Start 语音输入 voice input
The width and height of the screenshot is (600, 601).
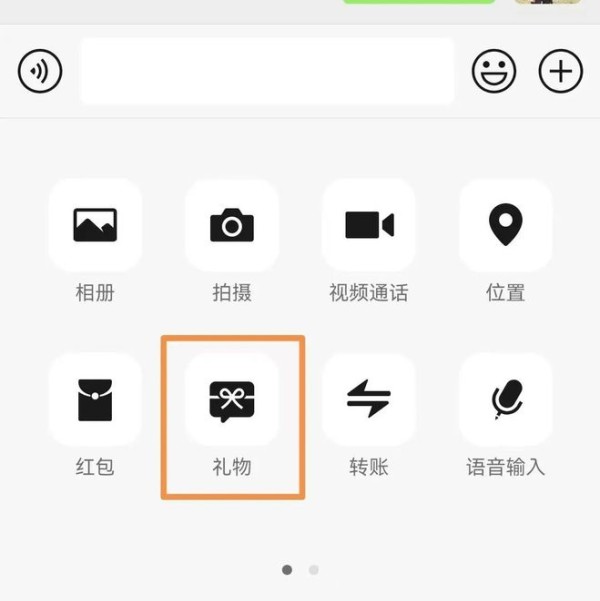pos(505,400)
